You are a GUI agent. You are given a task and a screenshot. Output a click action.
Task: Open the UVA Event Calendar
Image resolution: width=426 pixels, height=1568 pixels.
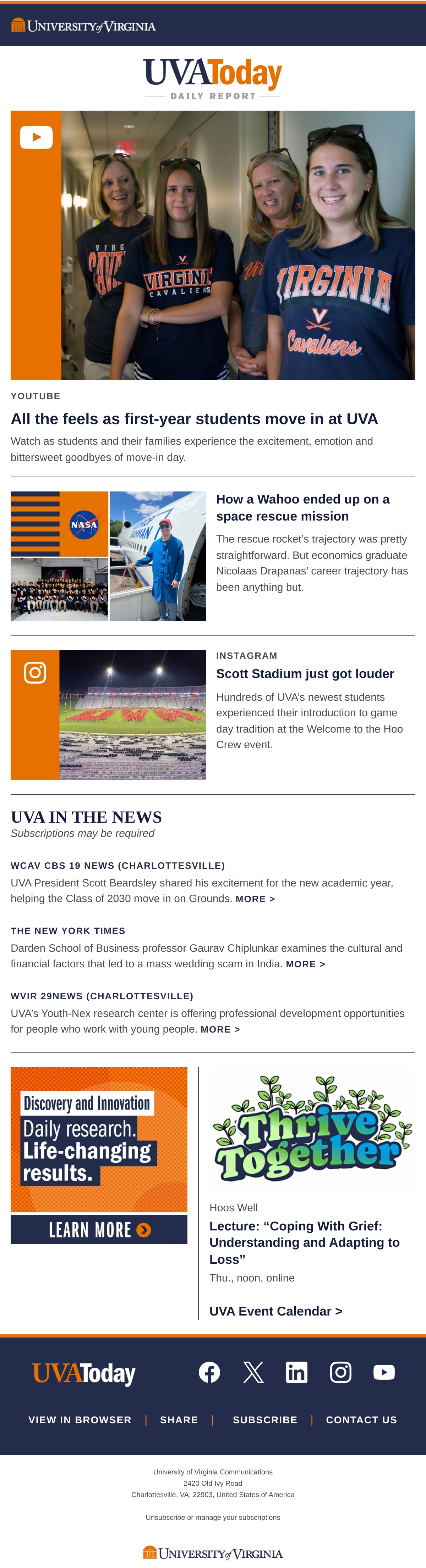pos(276,1311)
